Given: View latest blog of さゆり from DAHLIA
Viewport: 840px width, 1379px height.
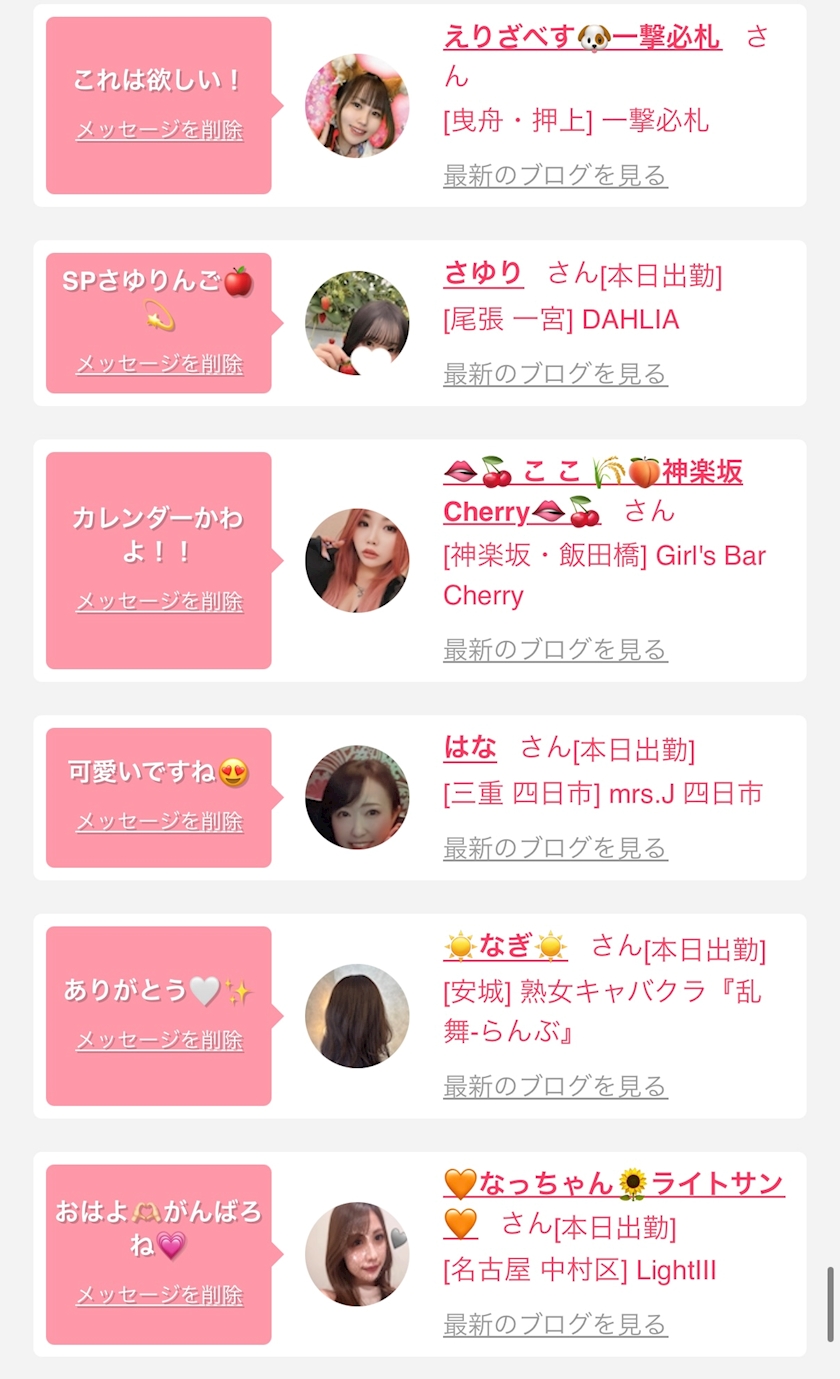Looking at the screenshot, I should [555, 374].
